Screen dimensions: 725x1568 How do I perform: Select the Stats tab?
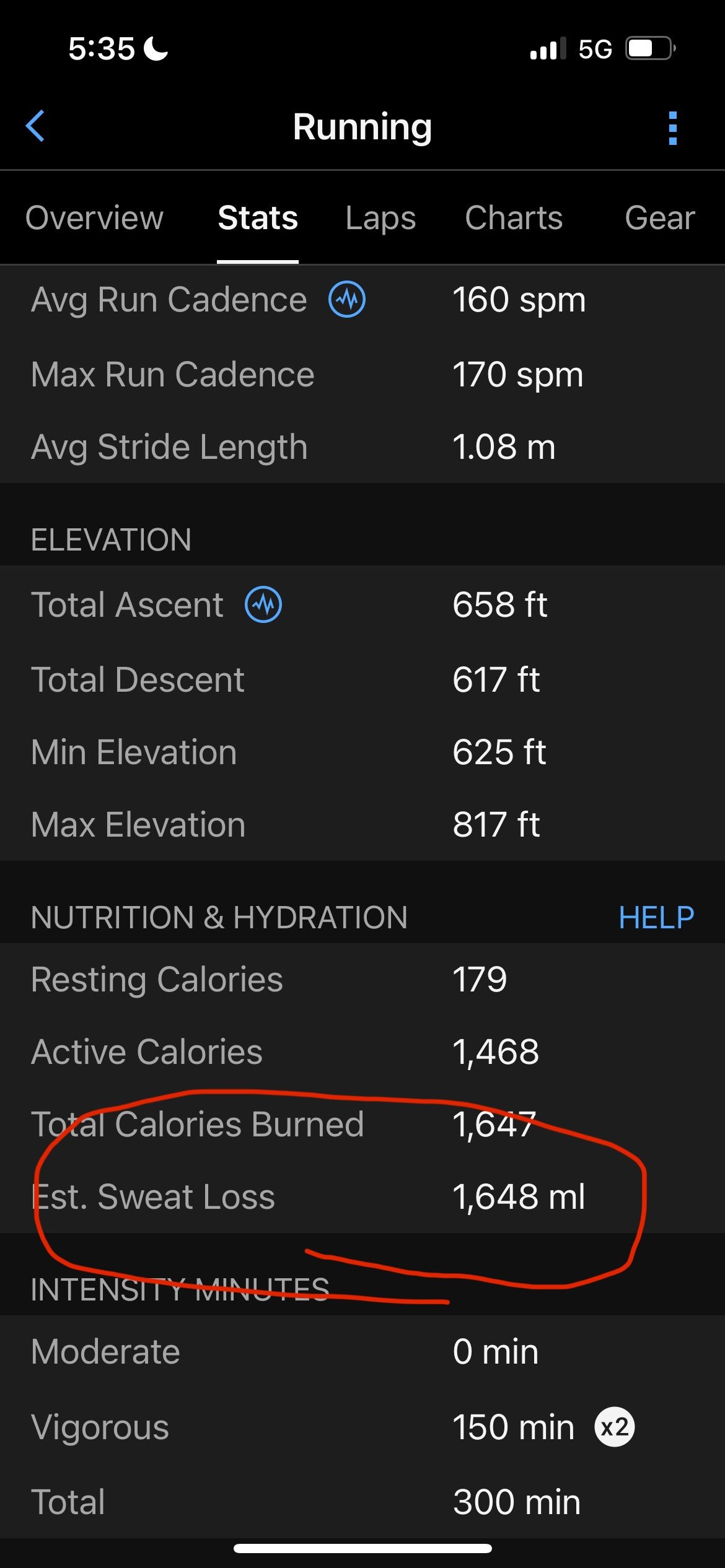[258, 218]
